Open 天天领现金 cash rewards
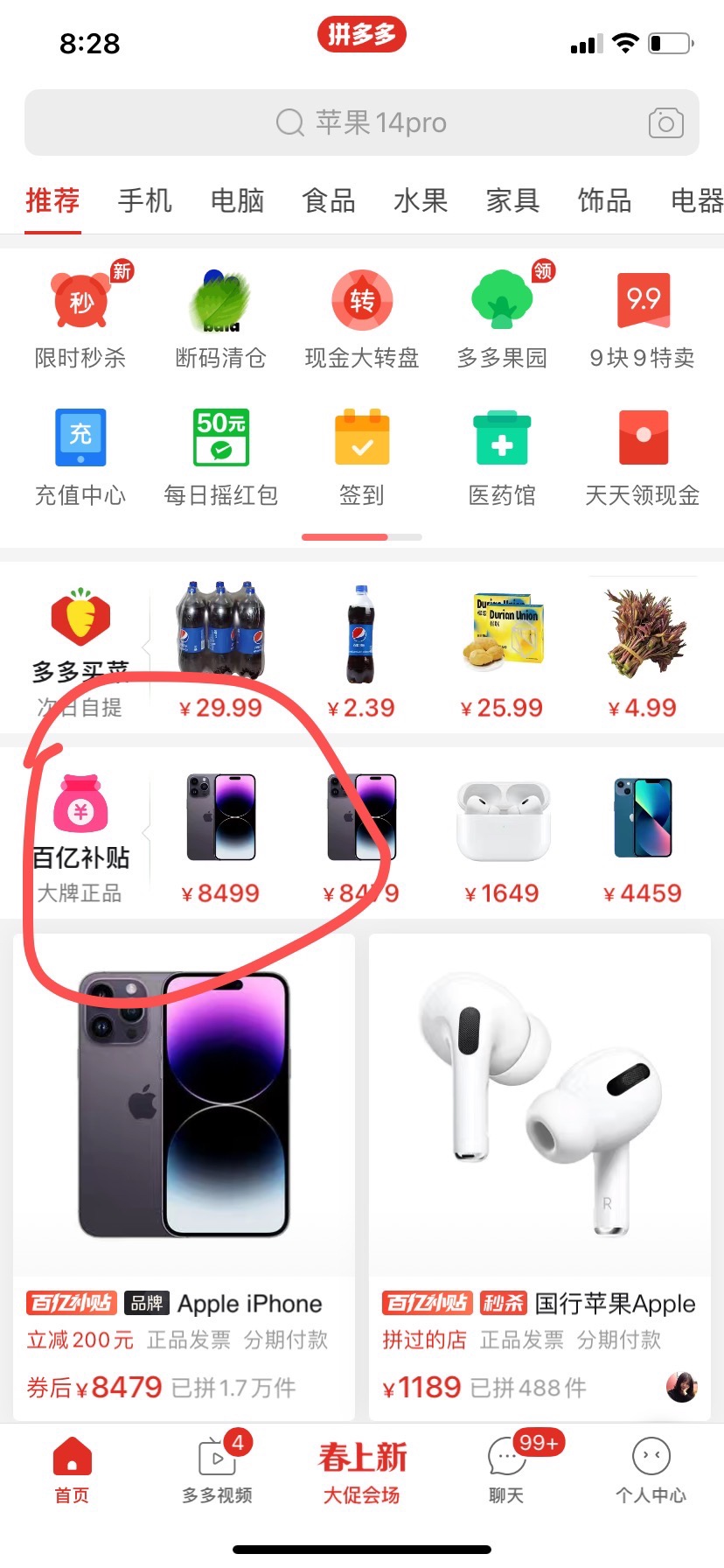 pyautogui.click(x=643, y=457)
